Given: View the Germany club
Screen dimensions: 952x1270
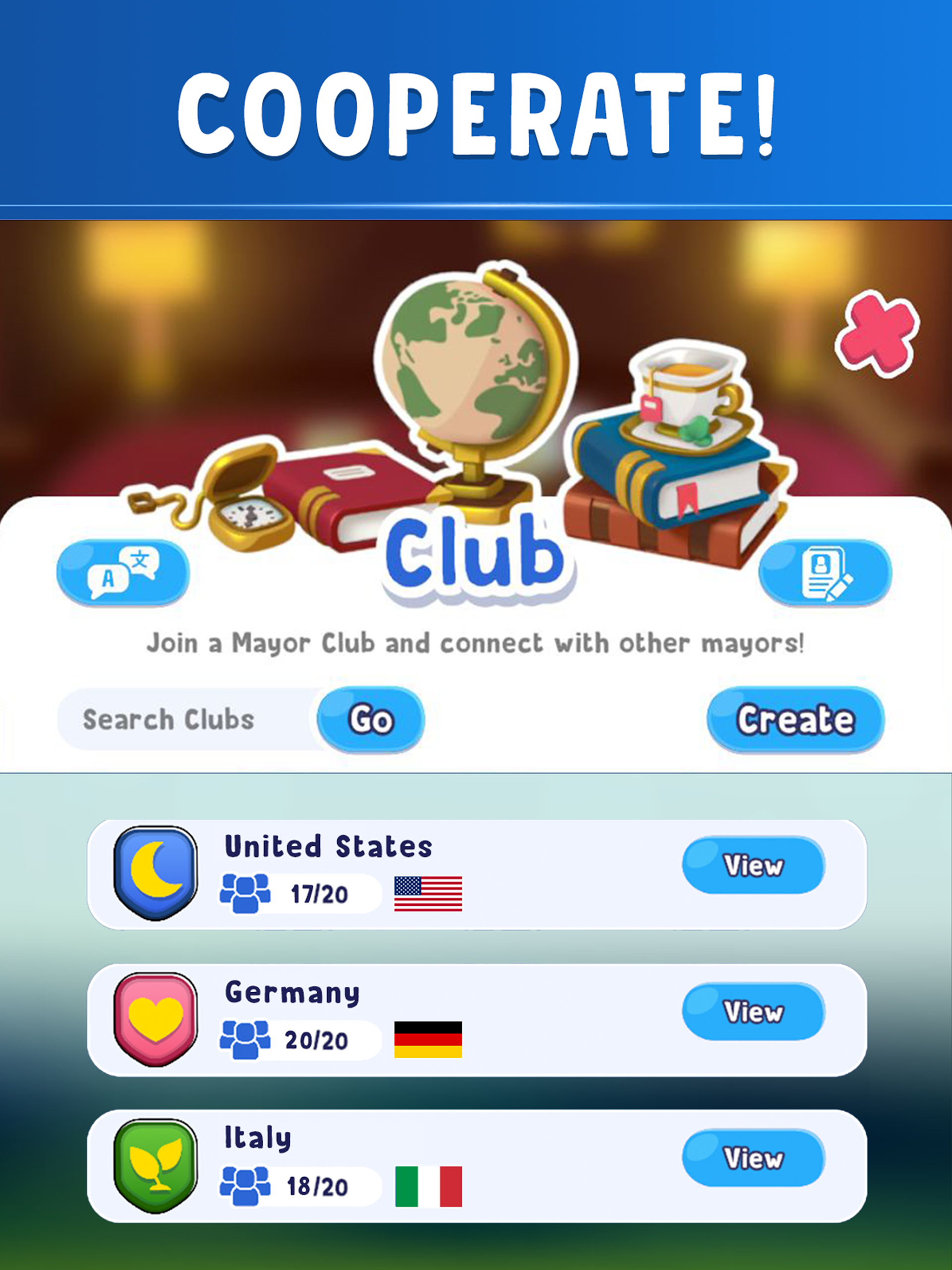Looking at the screenshot, I should 753,1011.
